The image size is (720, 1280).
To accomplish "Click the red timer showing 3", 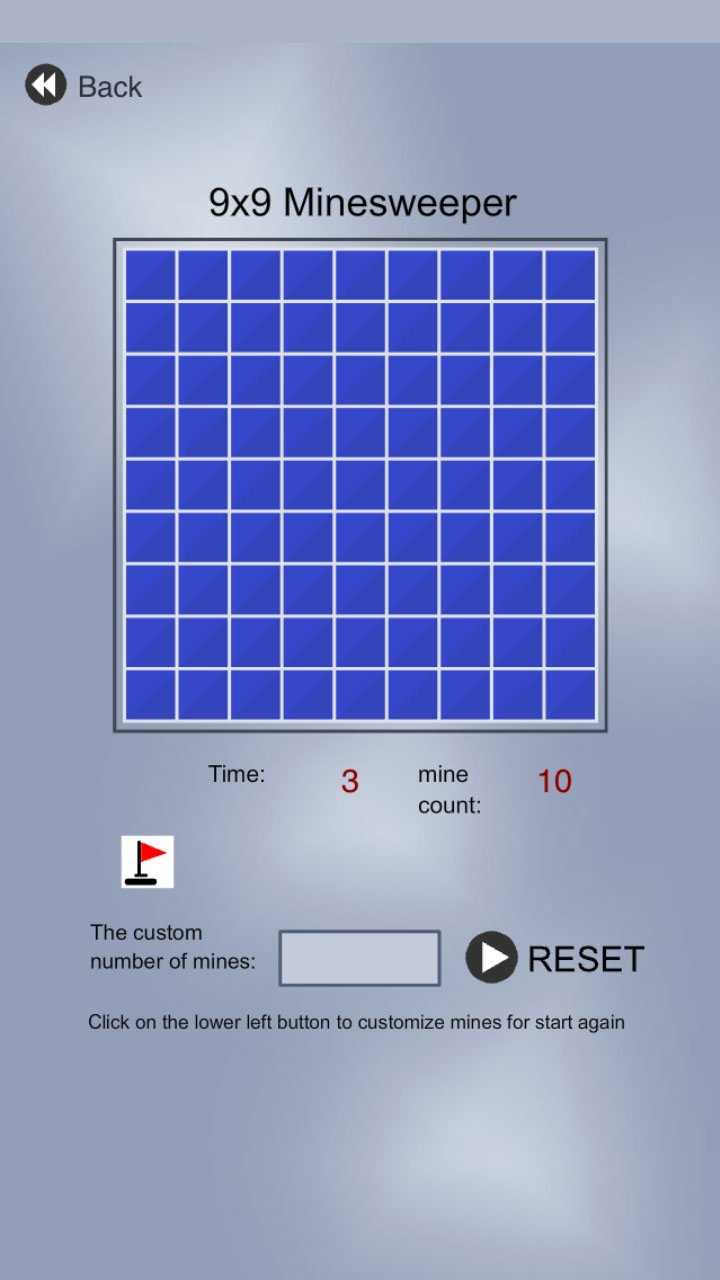I will click(349, 782).
